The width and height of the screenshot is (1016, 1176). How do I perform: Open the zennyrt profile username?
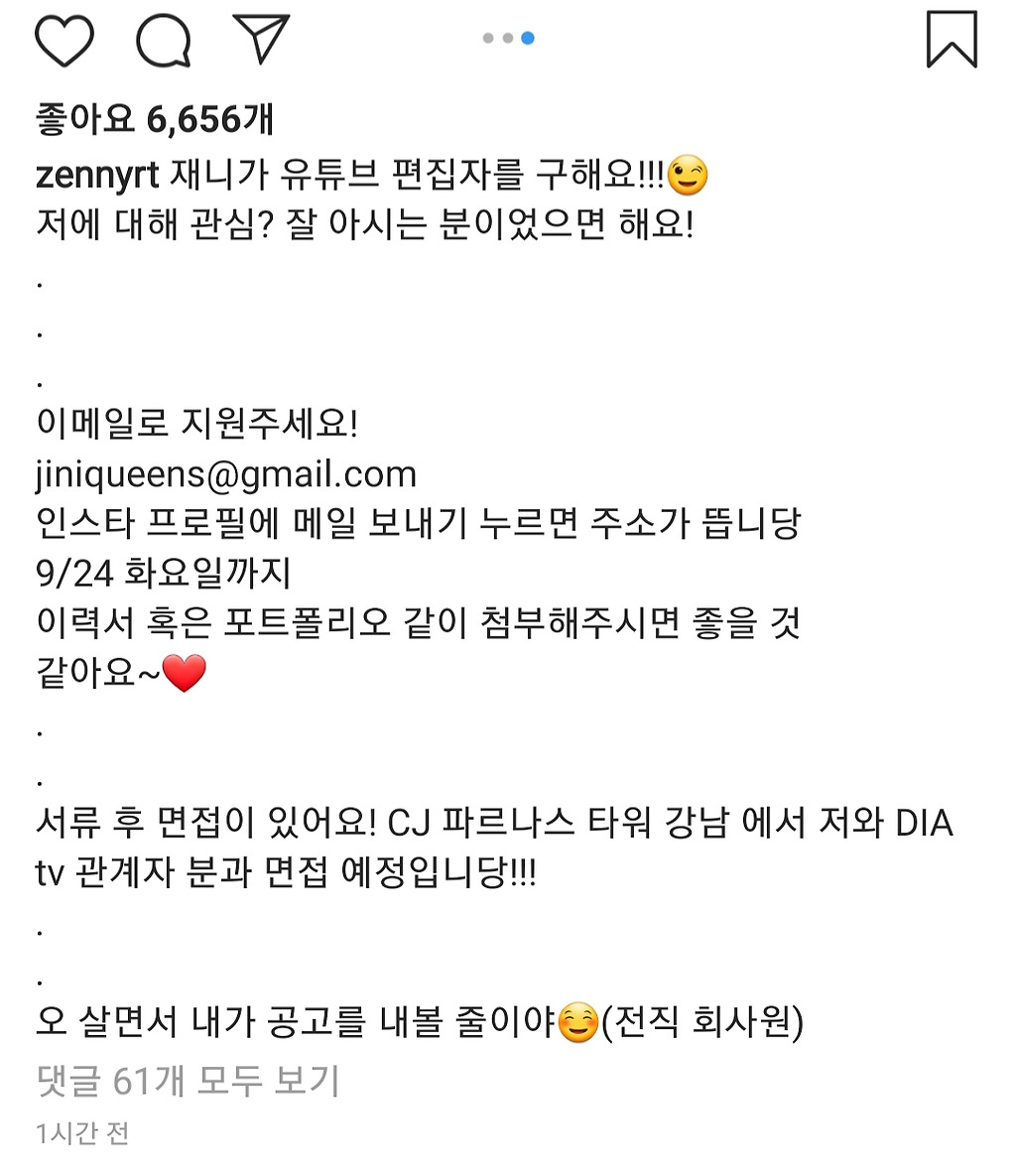coord(97,176)
